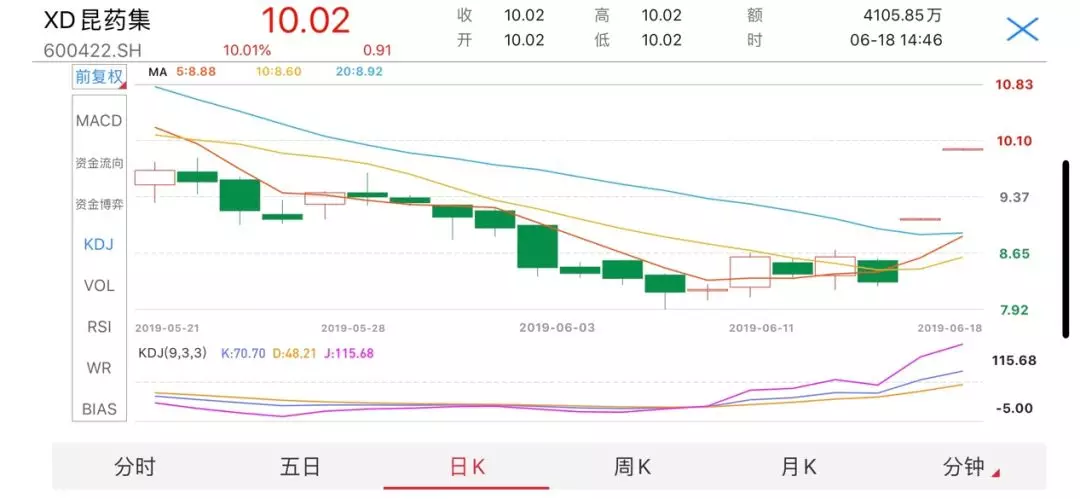1080x499 pixels.
Task: Select the WR indicator
Action: pos(99,368)
